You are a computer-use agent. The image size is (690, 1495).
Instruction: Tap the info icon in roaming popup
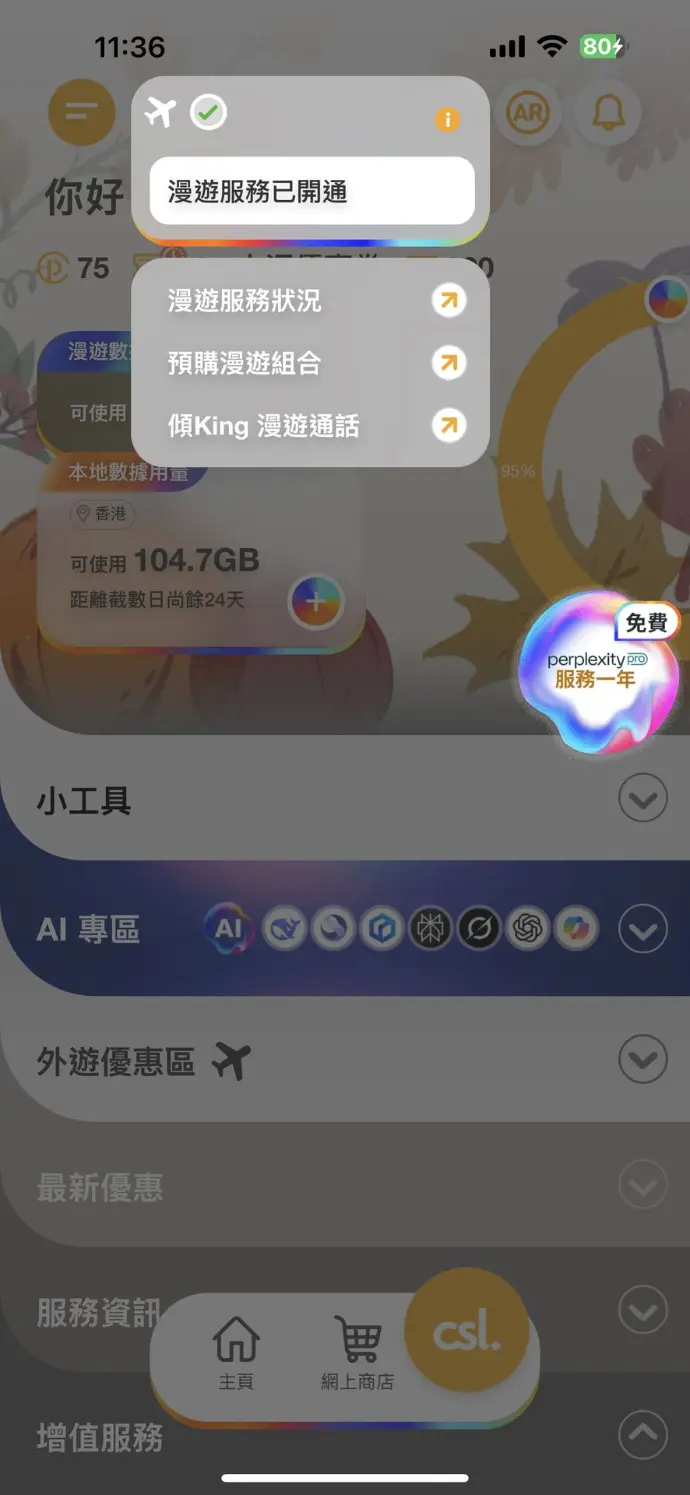coord(447,120)
